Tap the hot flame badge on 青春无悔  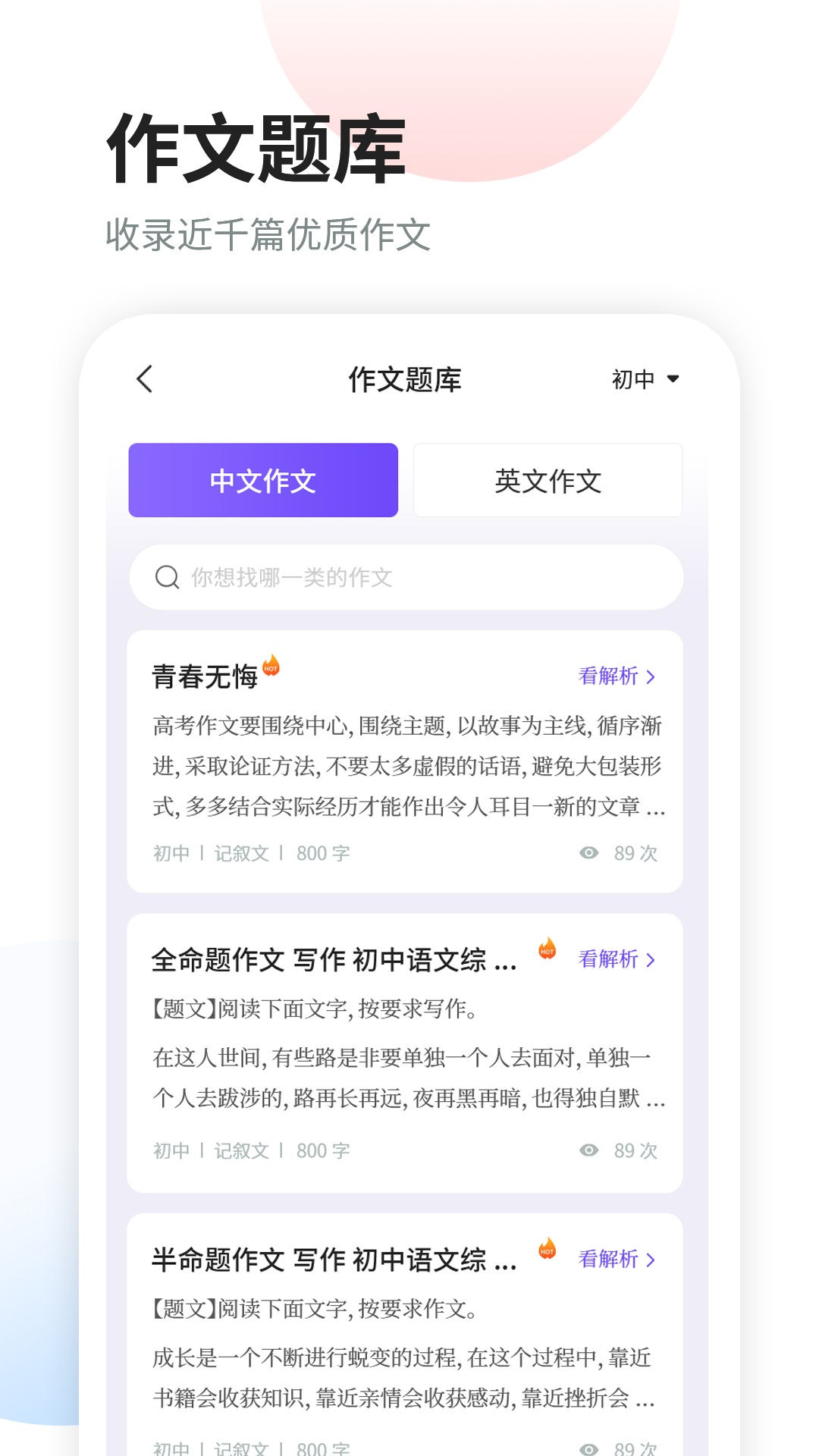pos(271,667)
